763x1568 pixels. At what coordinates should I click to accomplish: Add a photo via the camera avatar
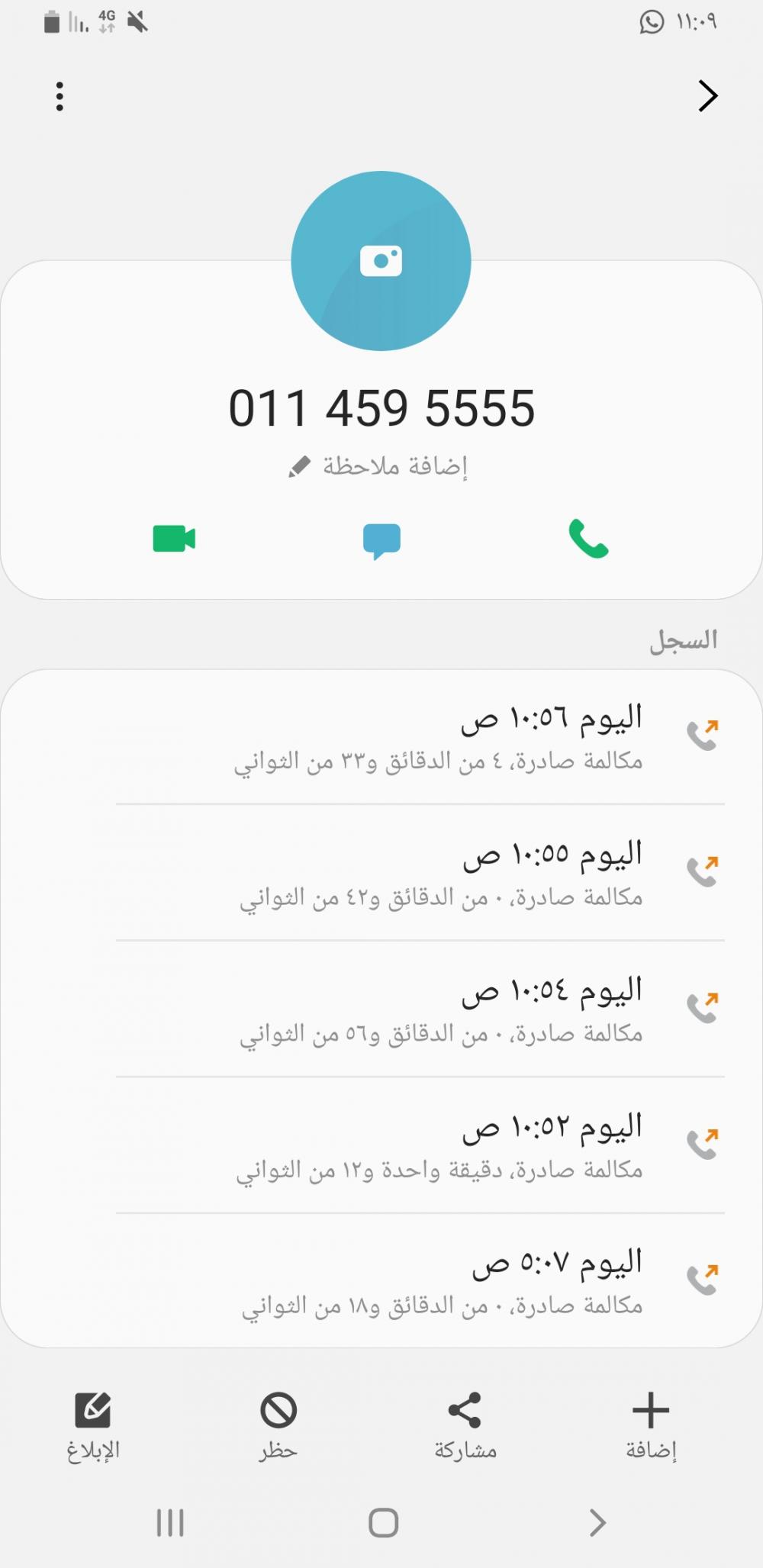(x=381, y=262)
